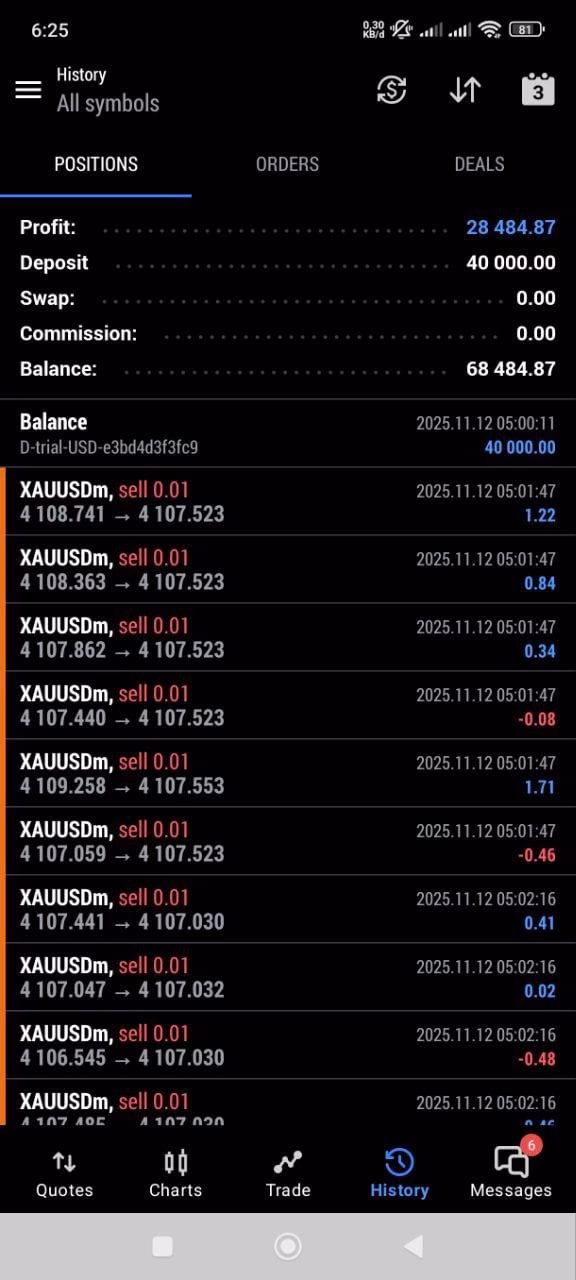
Task: Switch to the Deals tab
Action: pyautogui.click(x=479, y=164)
